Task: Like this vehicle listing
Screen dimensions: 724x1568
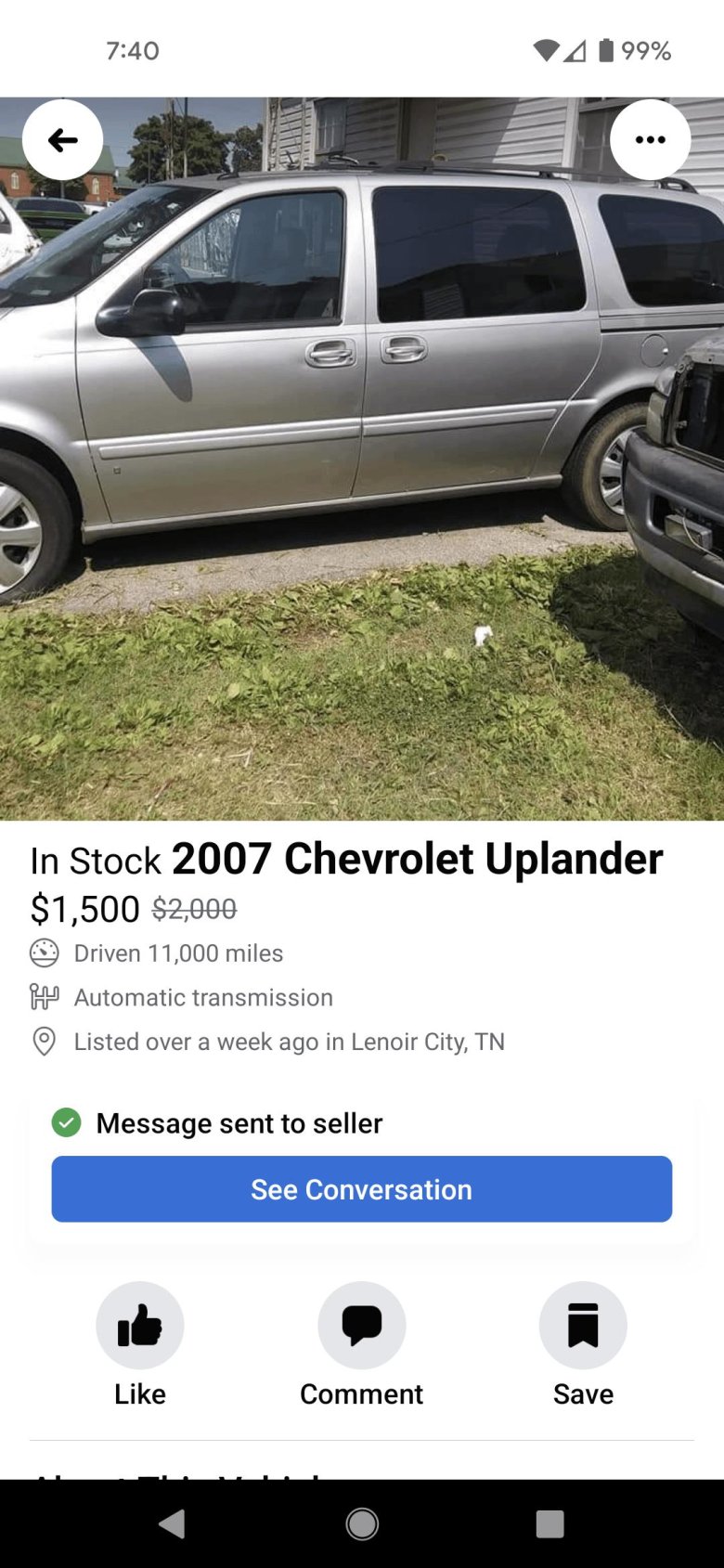Action: click(140, 1326)
